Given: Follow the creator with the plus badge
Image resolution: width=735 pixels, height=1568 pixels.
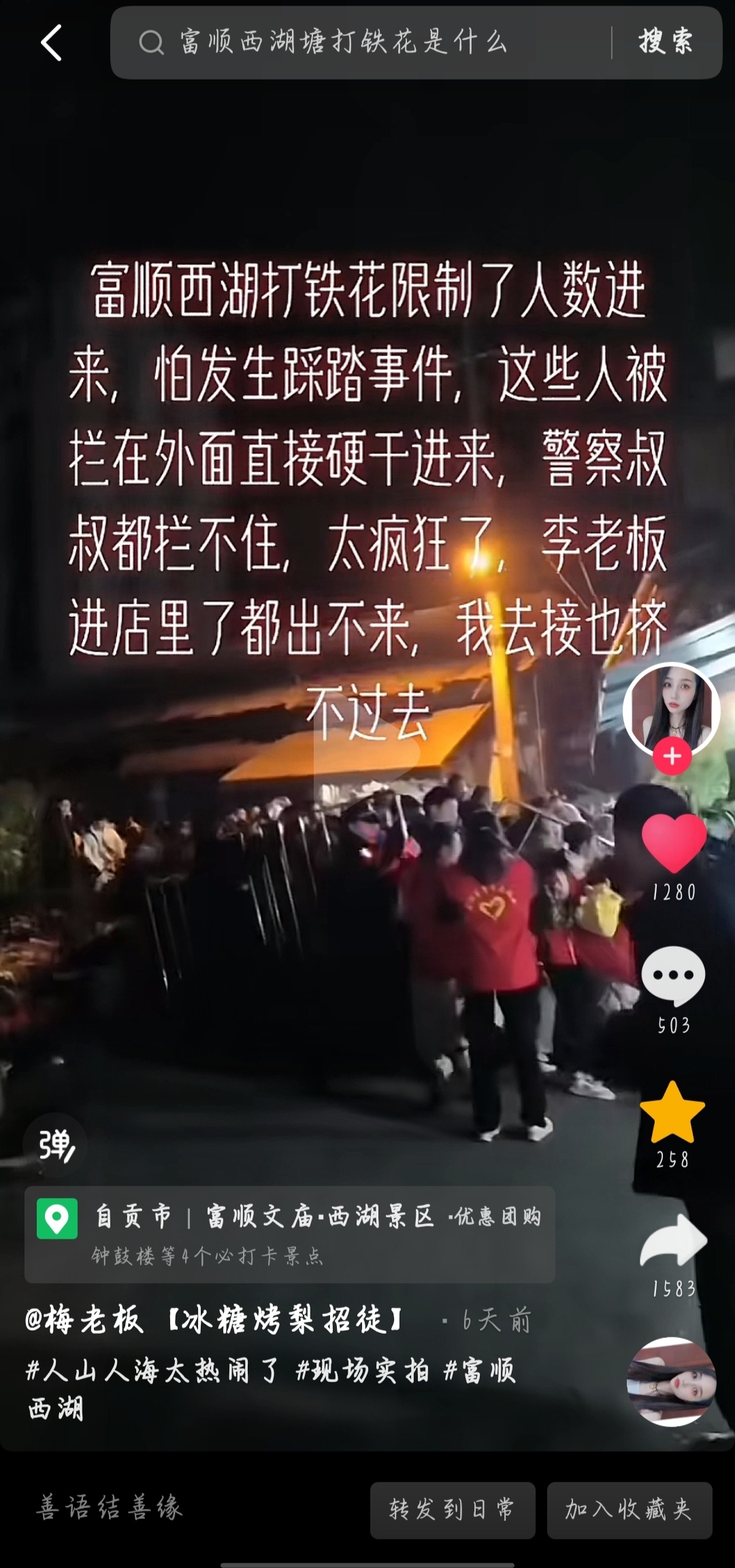Looking at the screenshot, I should click(x=672, y=756).
